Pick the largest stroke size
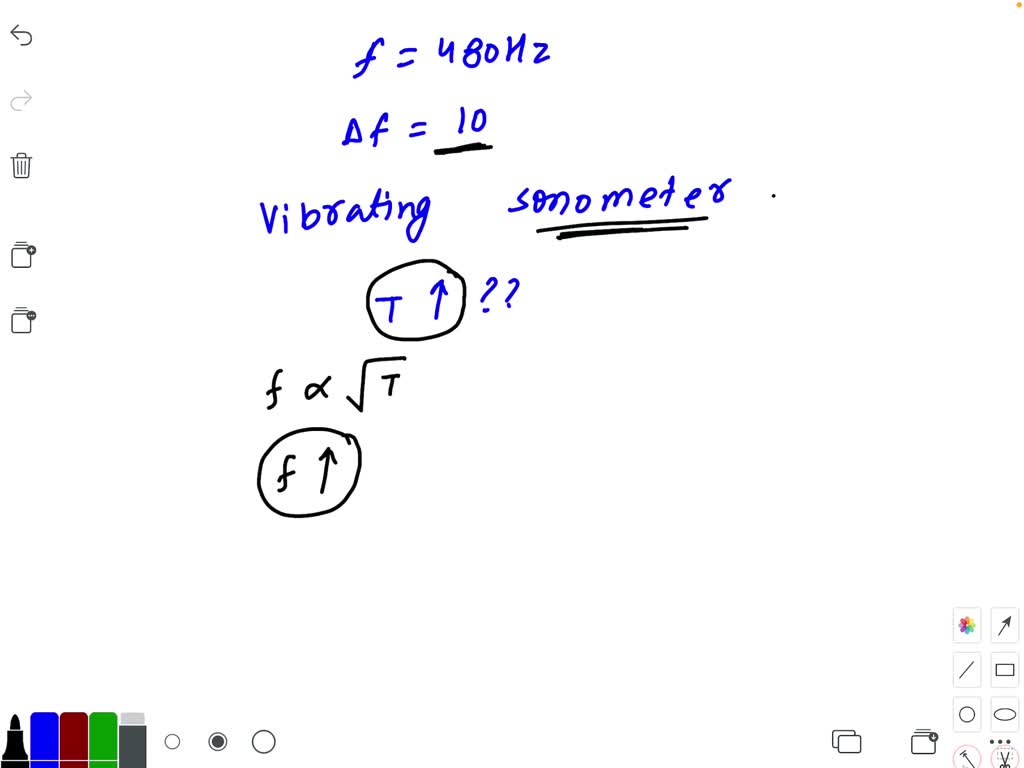The width and height of the screenshot is (1024, 768). coord(263,742)
